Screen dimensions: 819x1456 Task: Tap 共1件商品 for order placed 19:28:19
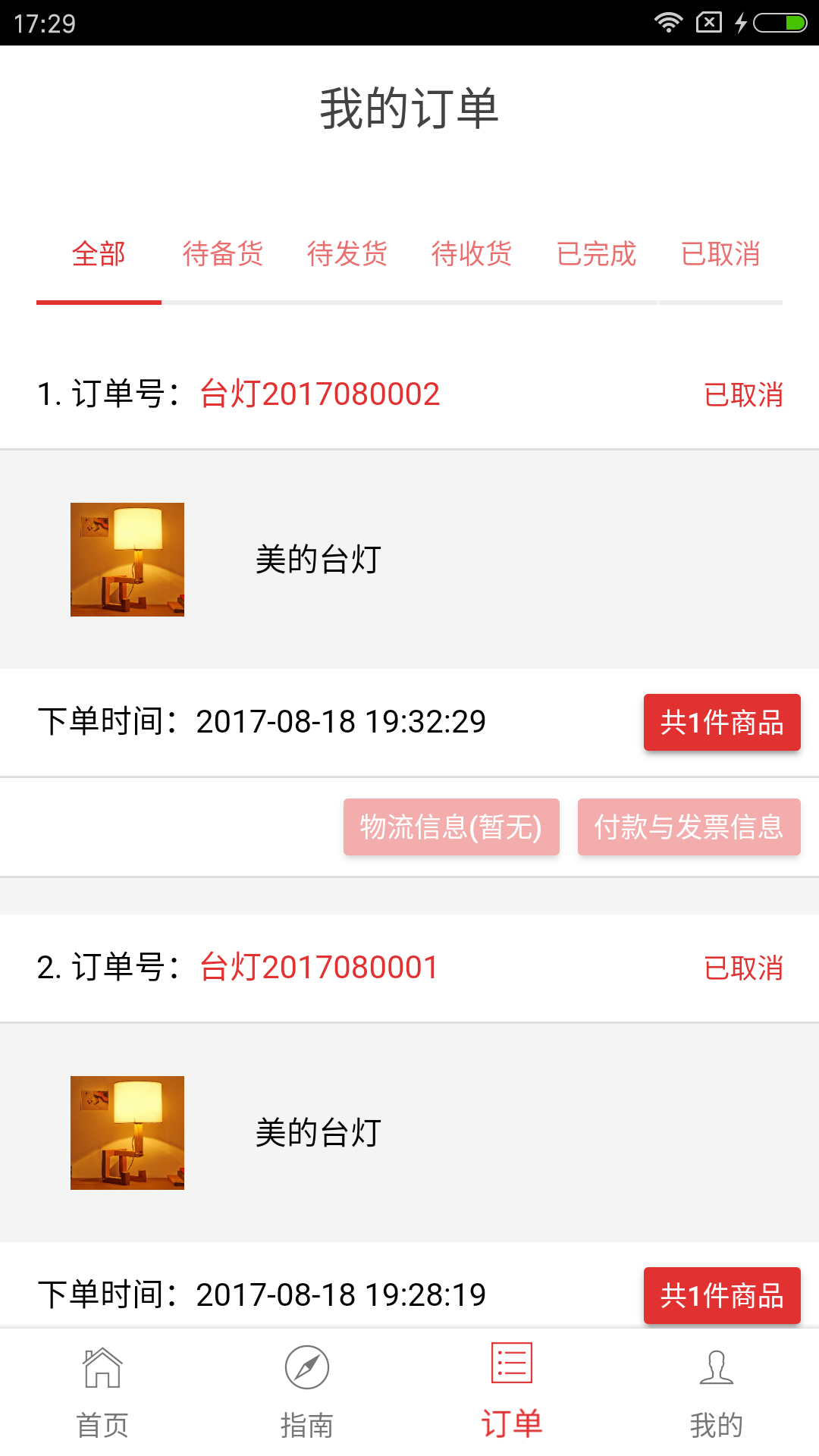click(x=722, y=1295)
